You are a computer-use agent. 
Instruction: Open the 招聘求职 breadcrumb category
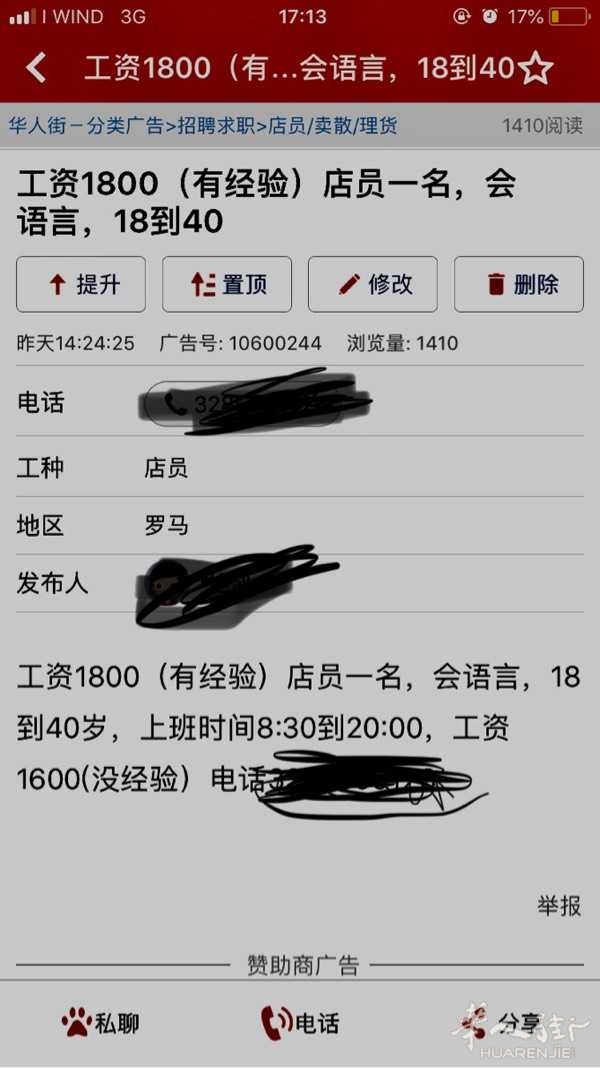(x=217, y=126)
